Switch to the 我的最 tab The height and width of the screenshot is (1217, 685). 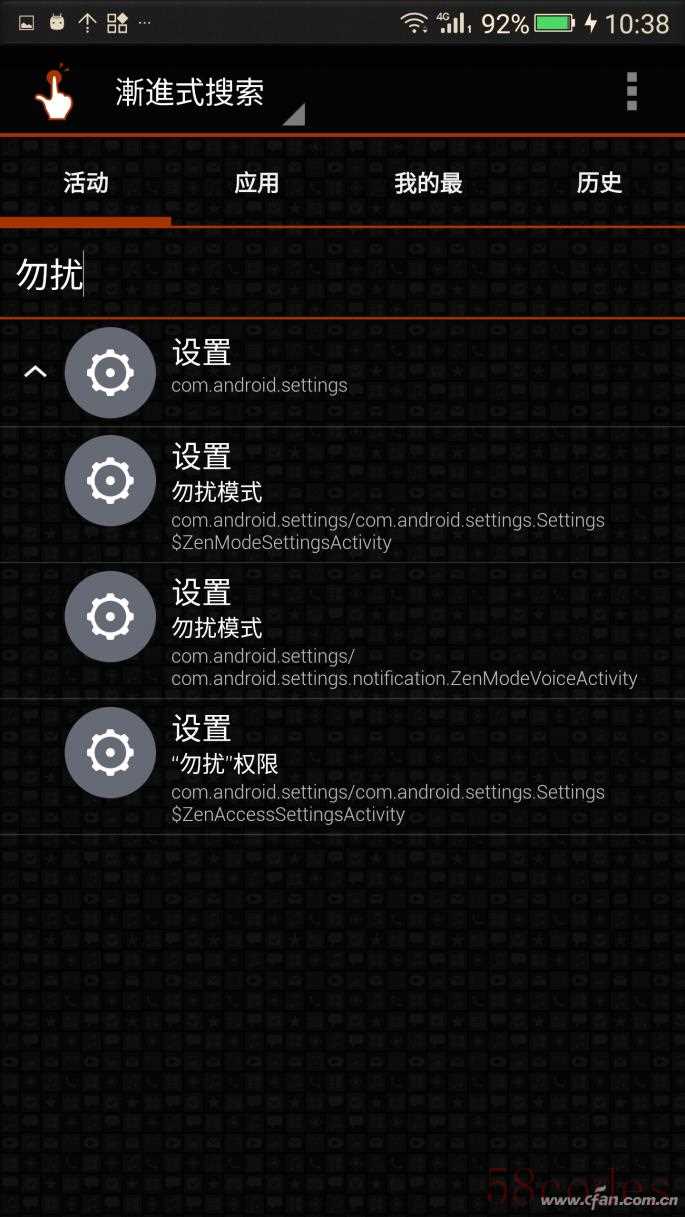point(428,183)
